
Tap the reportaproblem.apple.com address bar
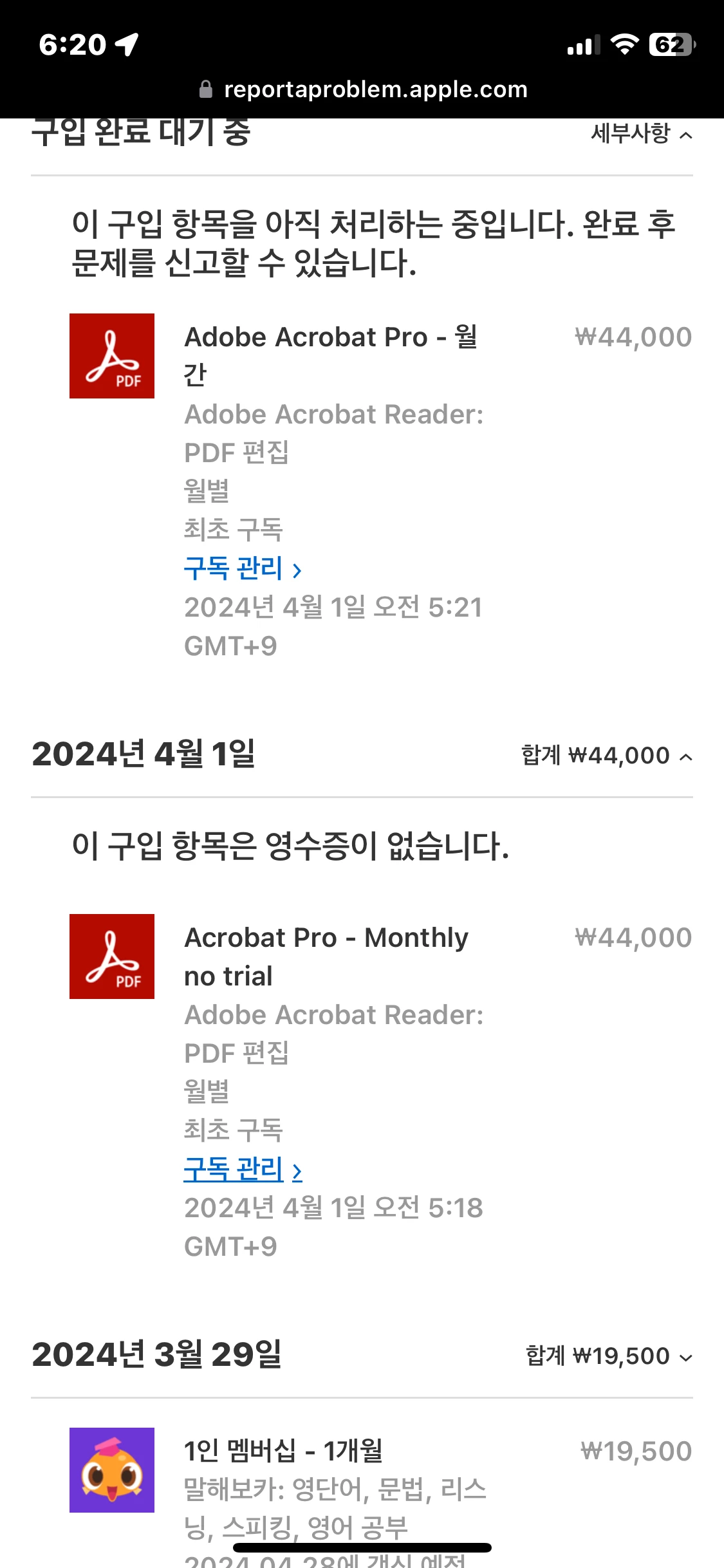[x=363, y=89]
